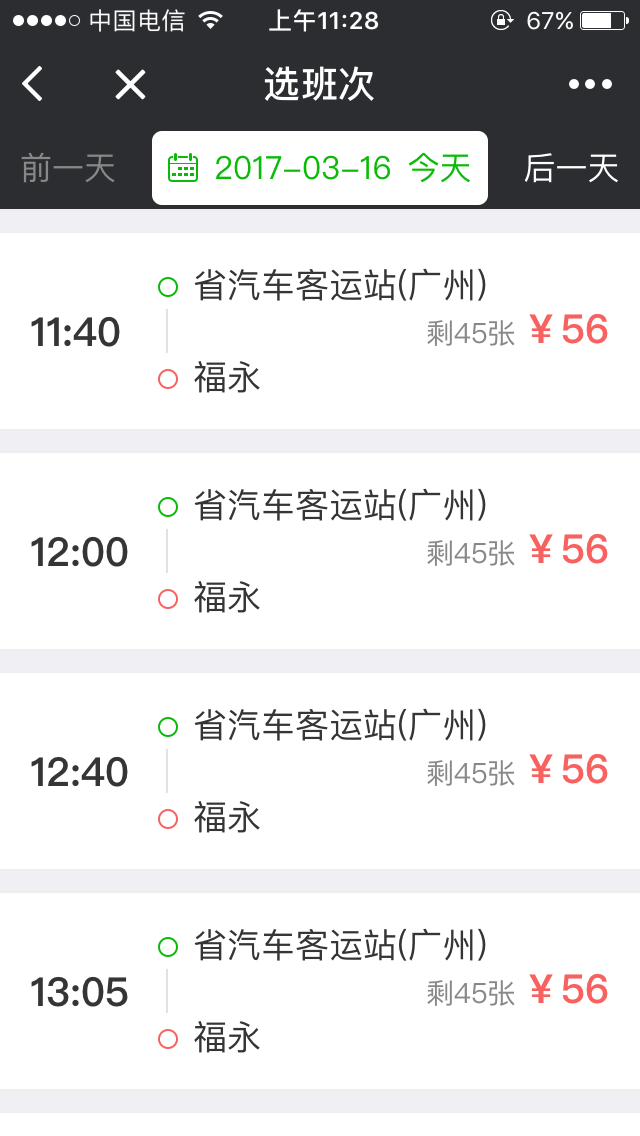Screen dimensions: 640x1136
Task: Open the three-dot overflow menu
Action: coord(590,85)
